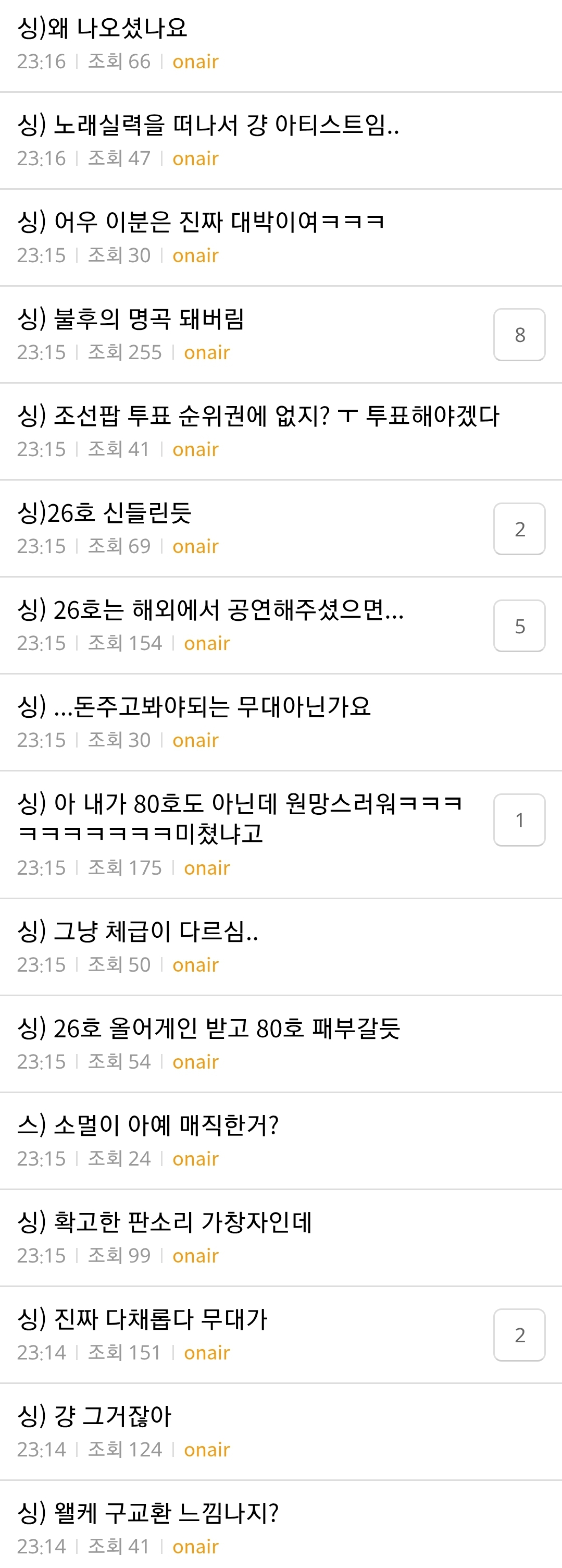View 1 comment on '80호도 아닌데' post
The height and width of the screenshot is (1568, 562).
pos(519,820)
